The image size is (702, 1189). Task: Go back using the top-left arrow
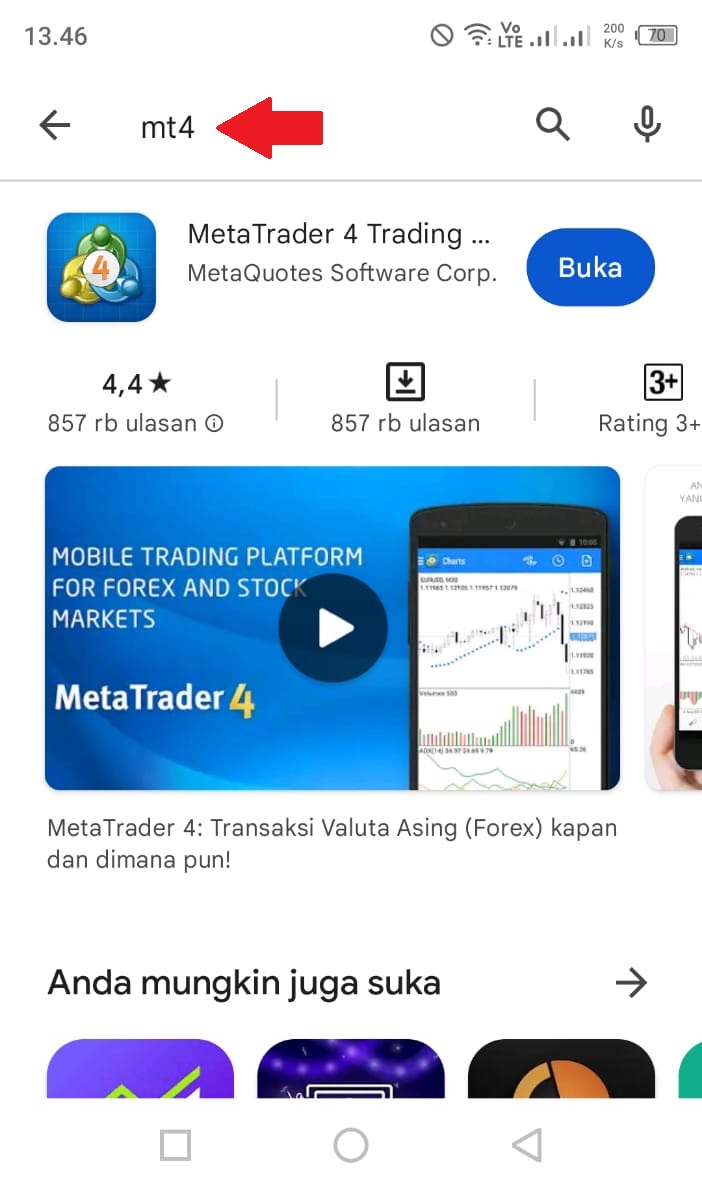pos(55,125)
